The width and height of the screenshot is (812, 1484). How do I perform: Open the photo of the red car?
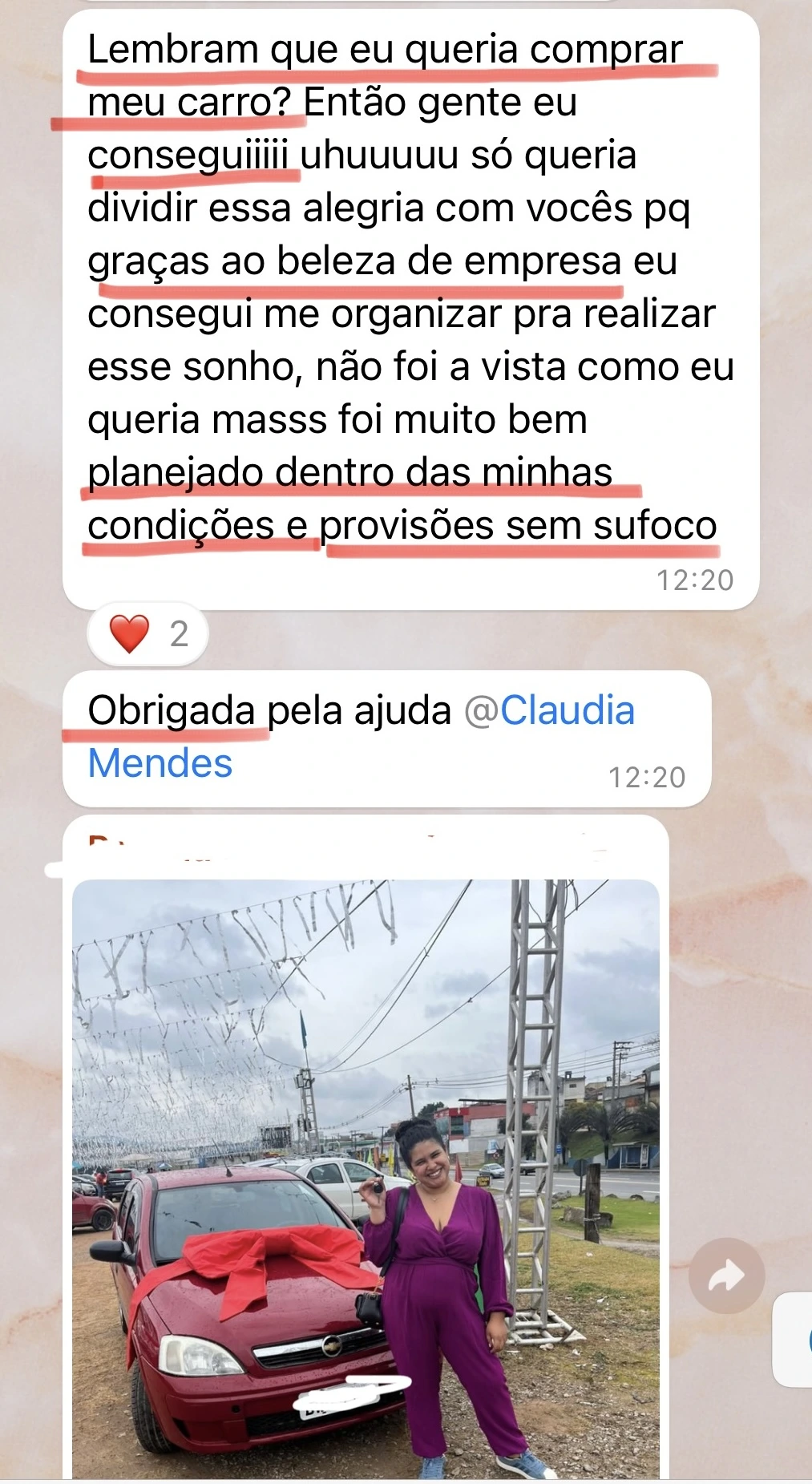coord(365,1179)
